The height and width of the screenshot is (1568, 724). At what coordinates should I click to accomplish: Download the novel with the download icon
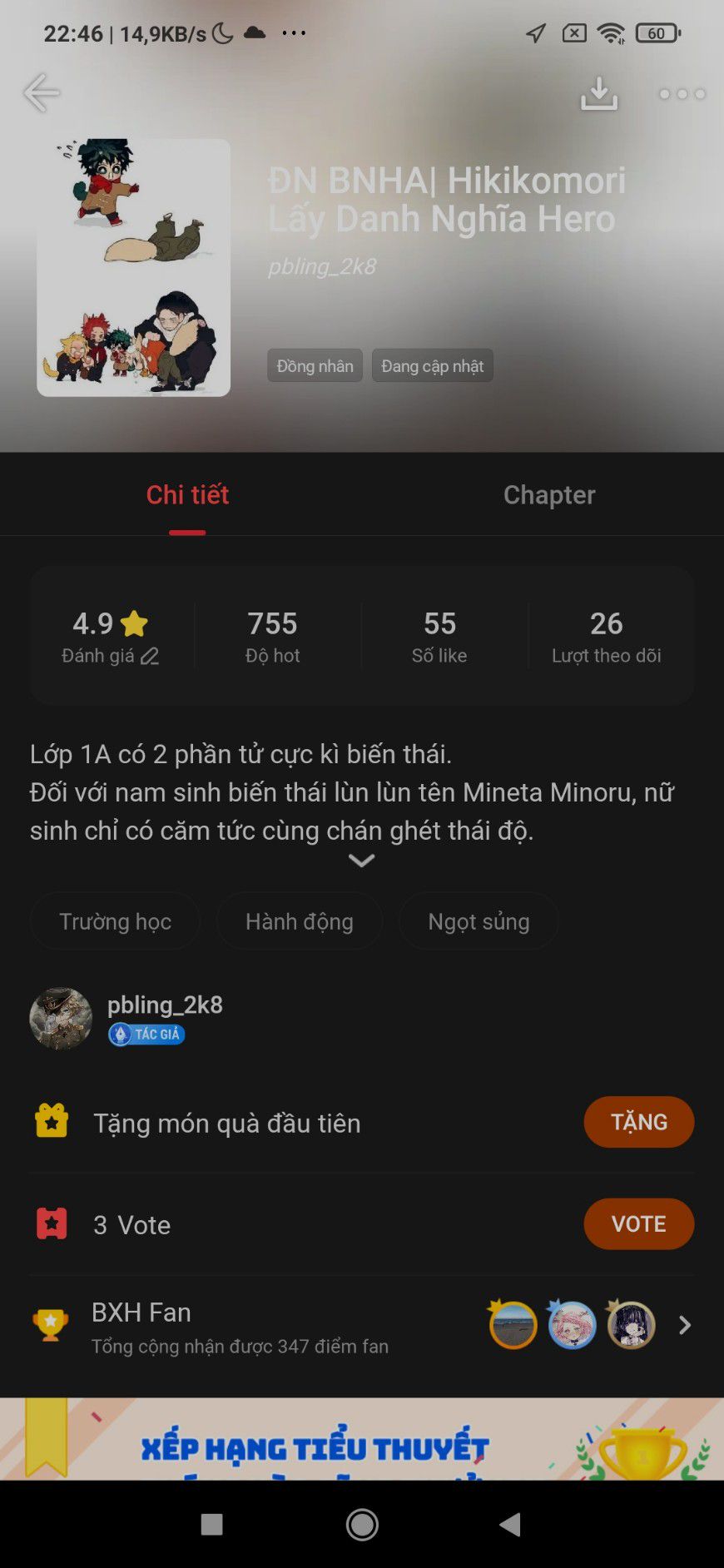pos(599,93)
